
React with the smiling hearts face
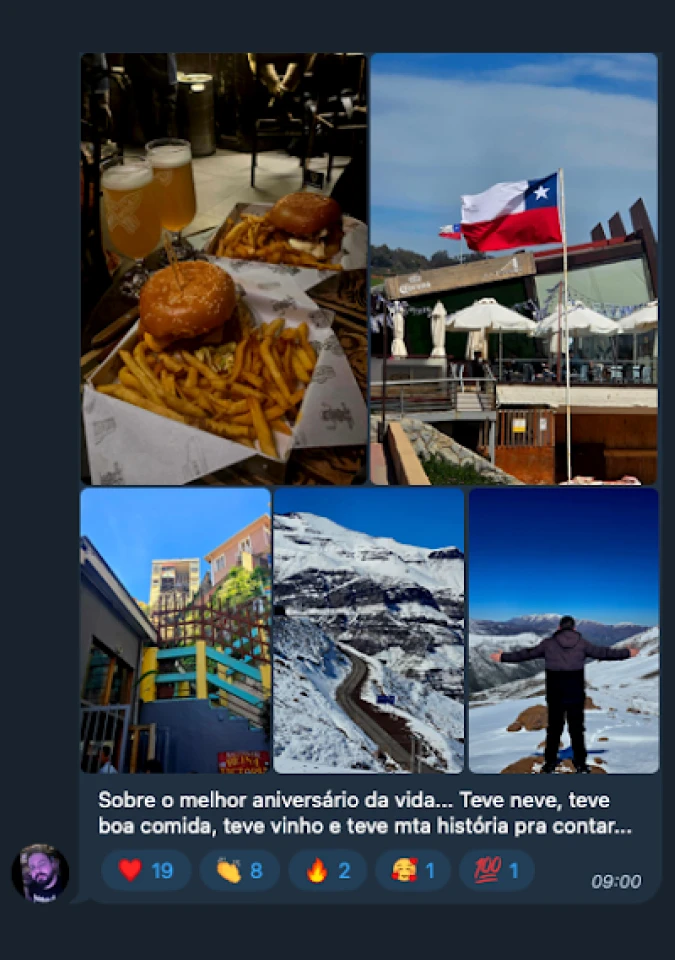click(x=412, y=870)
